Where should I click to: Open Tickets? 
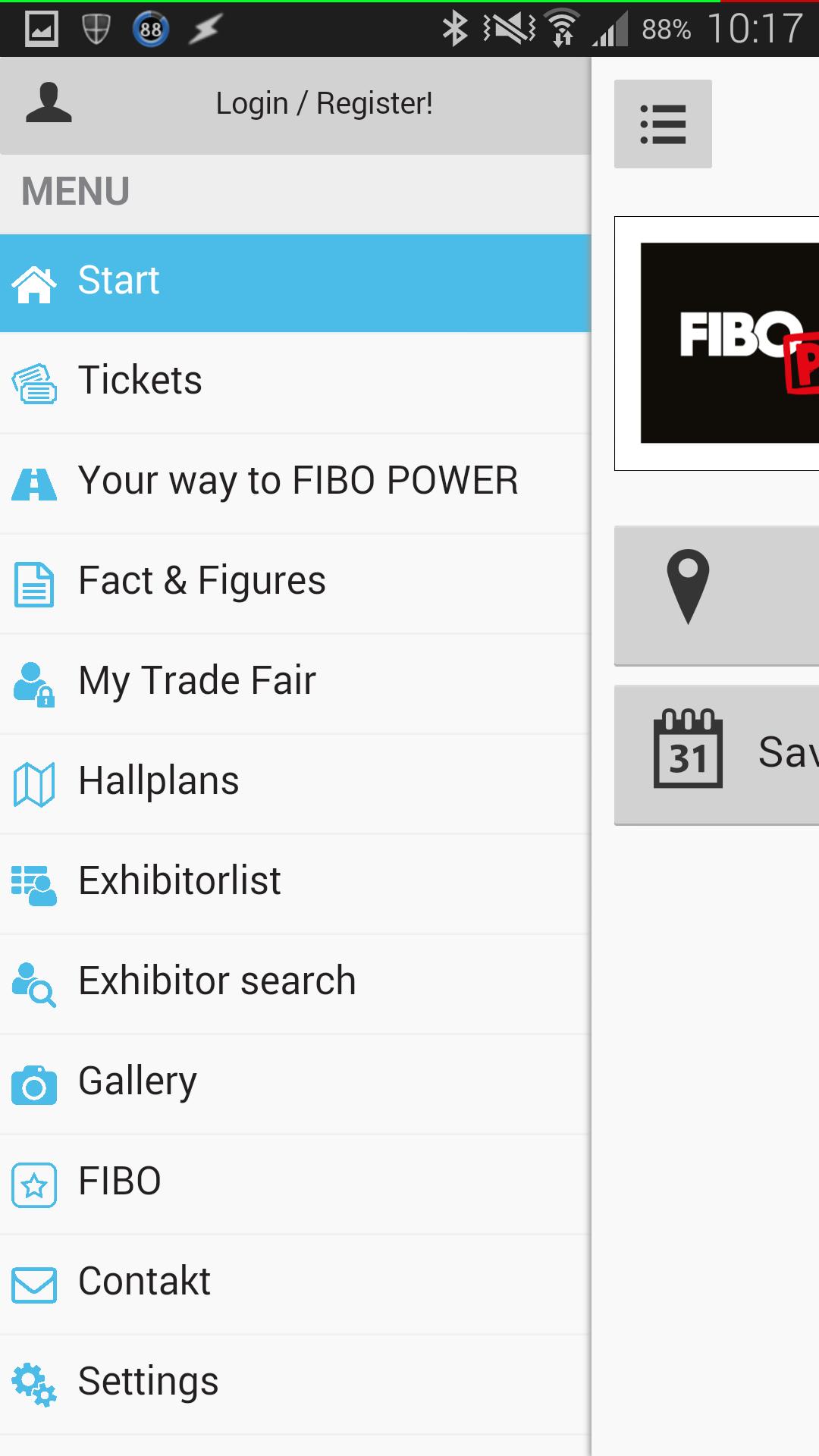point(295,381)
